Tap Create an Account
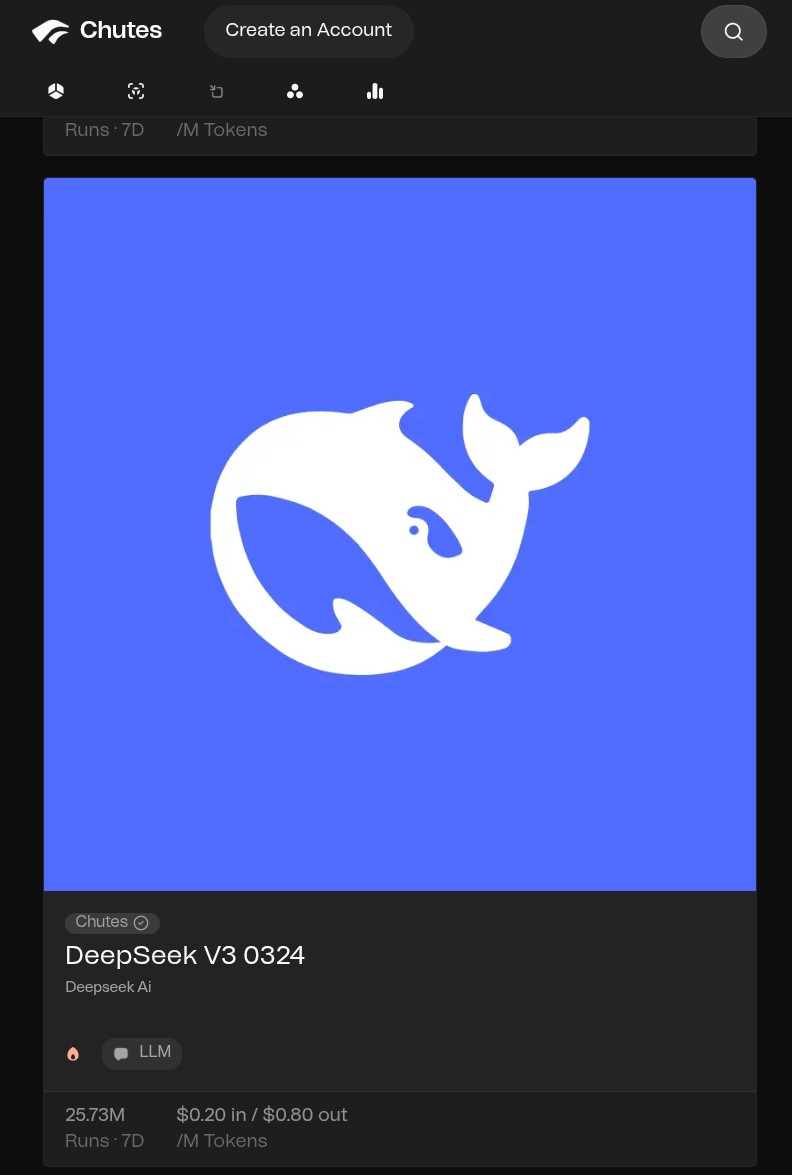792x1175 pixels. [x=308, y=30]
